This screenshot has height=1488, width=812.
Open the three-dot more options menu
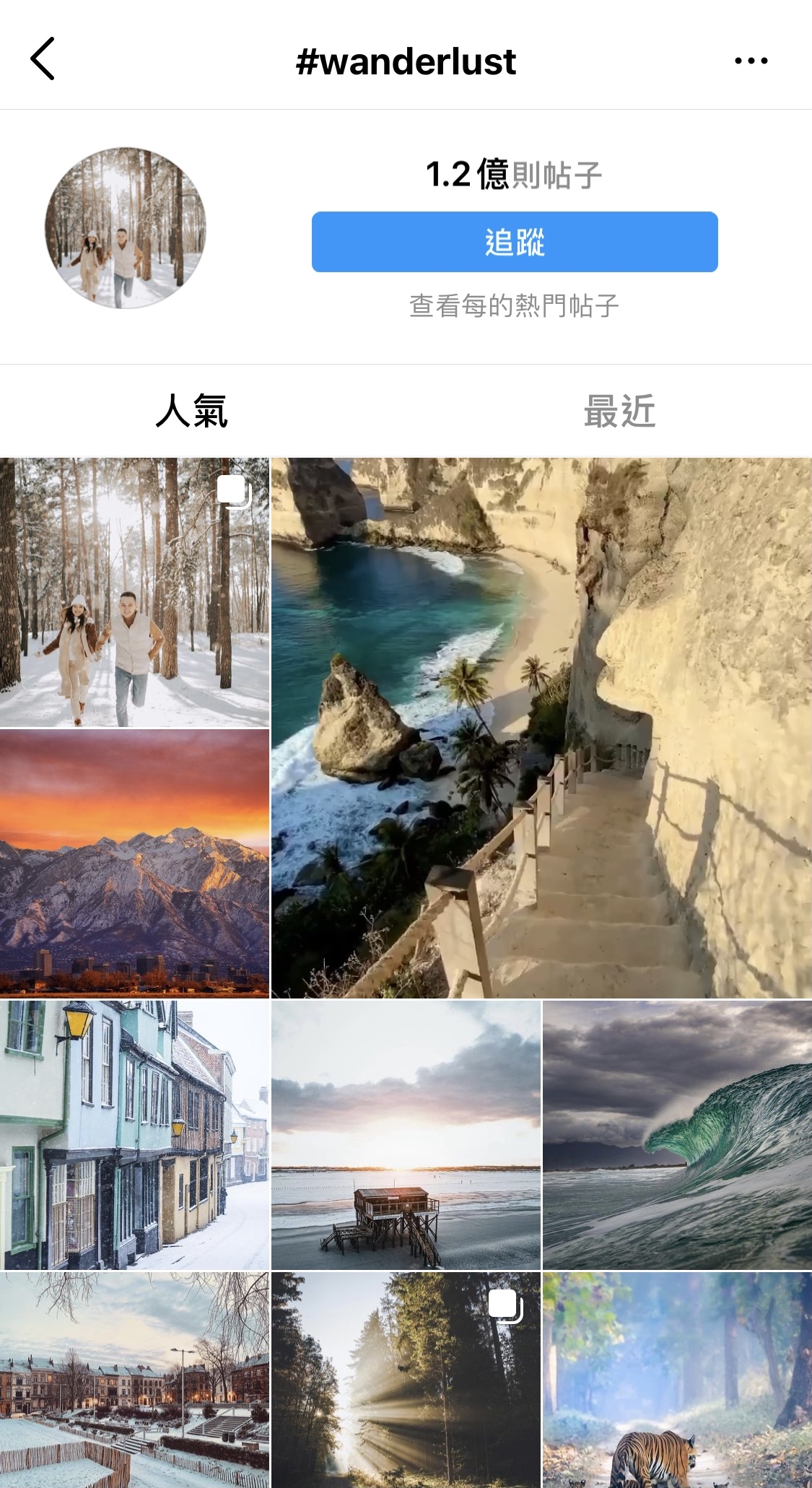(x=751, y=61)
